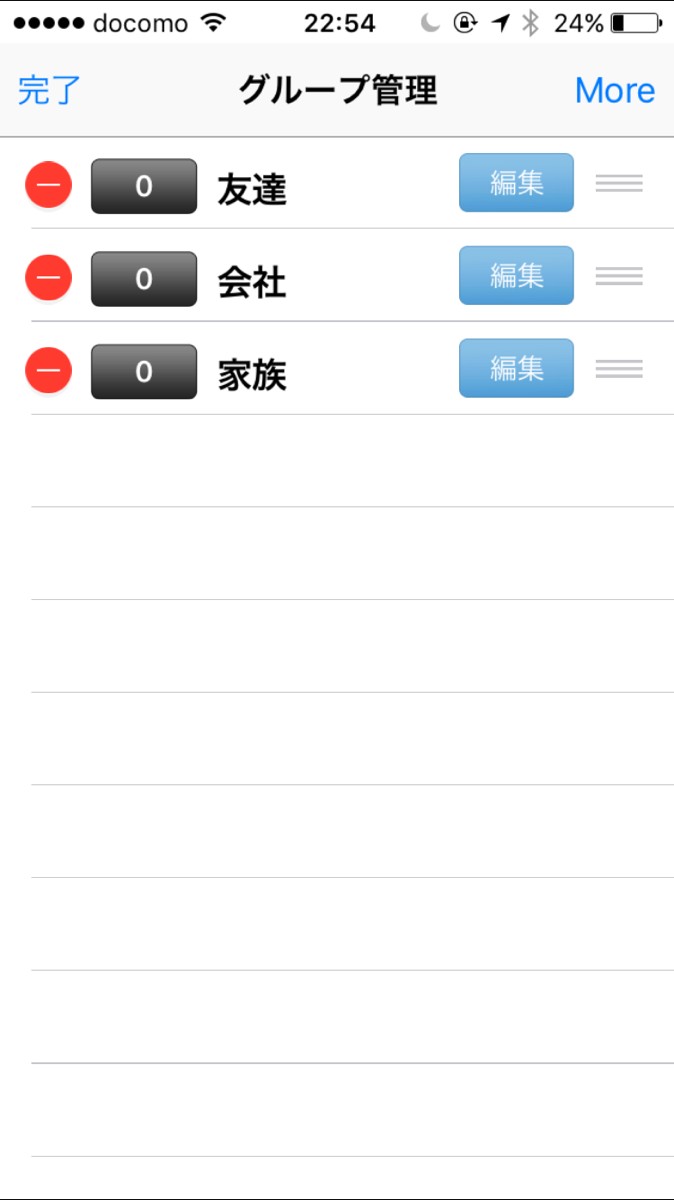Tap the counter badge for 会社
Screen dimensions: 674x1200
coord(144,279)
